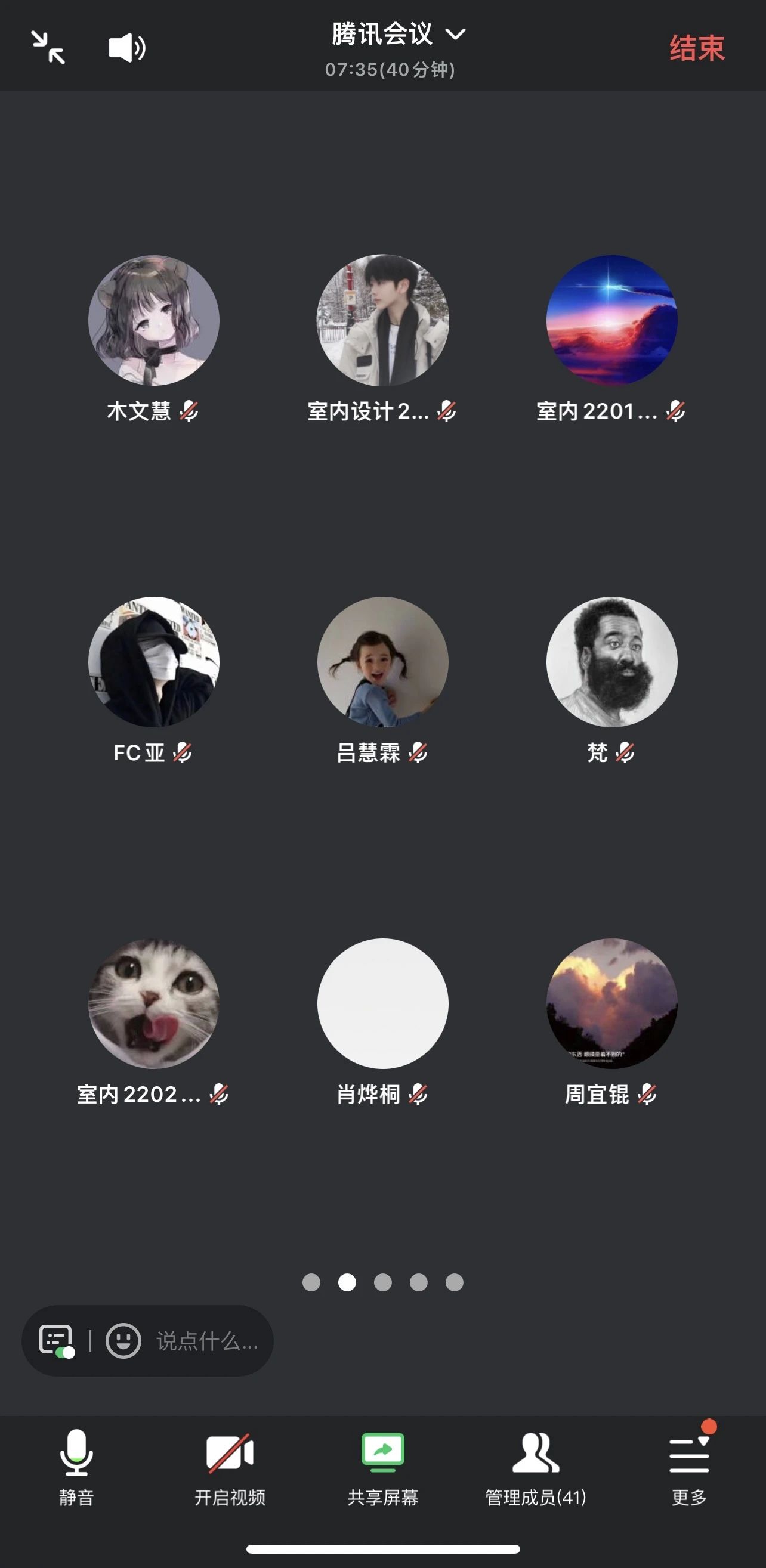766x1568 pixels.
Task: Start screen sharing with 共享屏幕
Action: tap(382, 1467)
